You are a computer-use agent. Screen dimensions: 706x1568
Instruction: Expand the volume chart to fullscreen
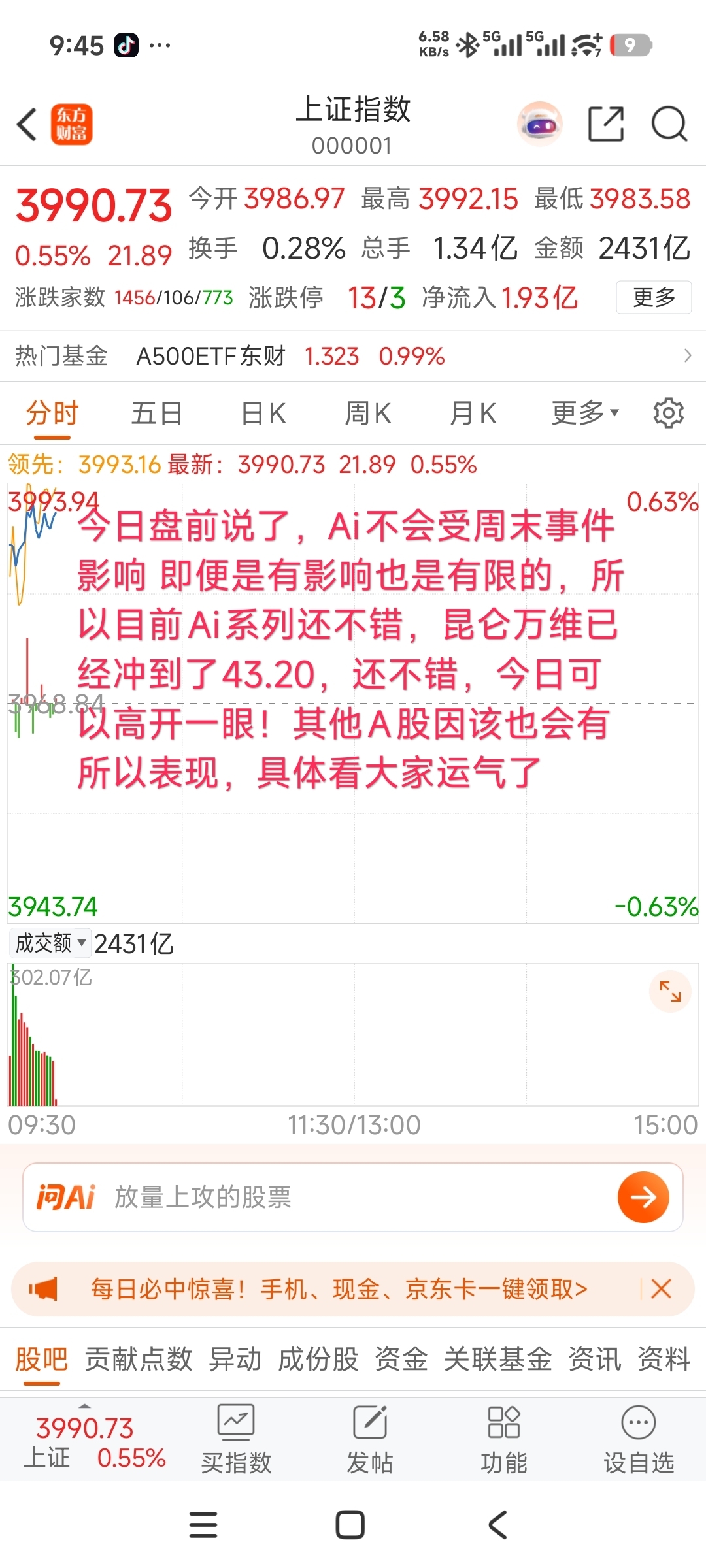[x=671, y=991]
